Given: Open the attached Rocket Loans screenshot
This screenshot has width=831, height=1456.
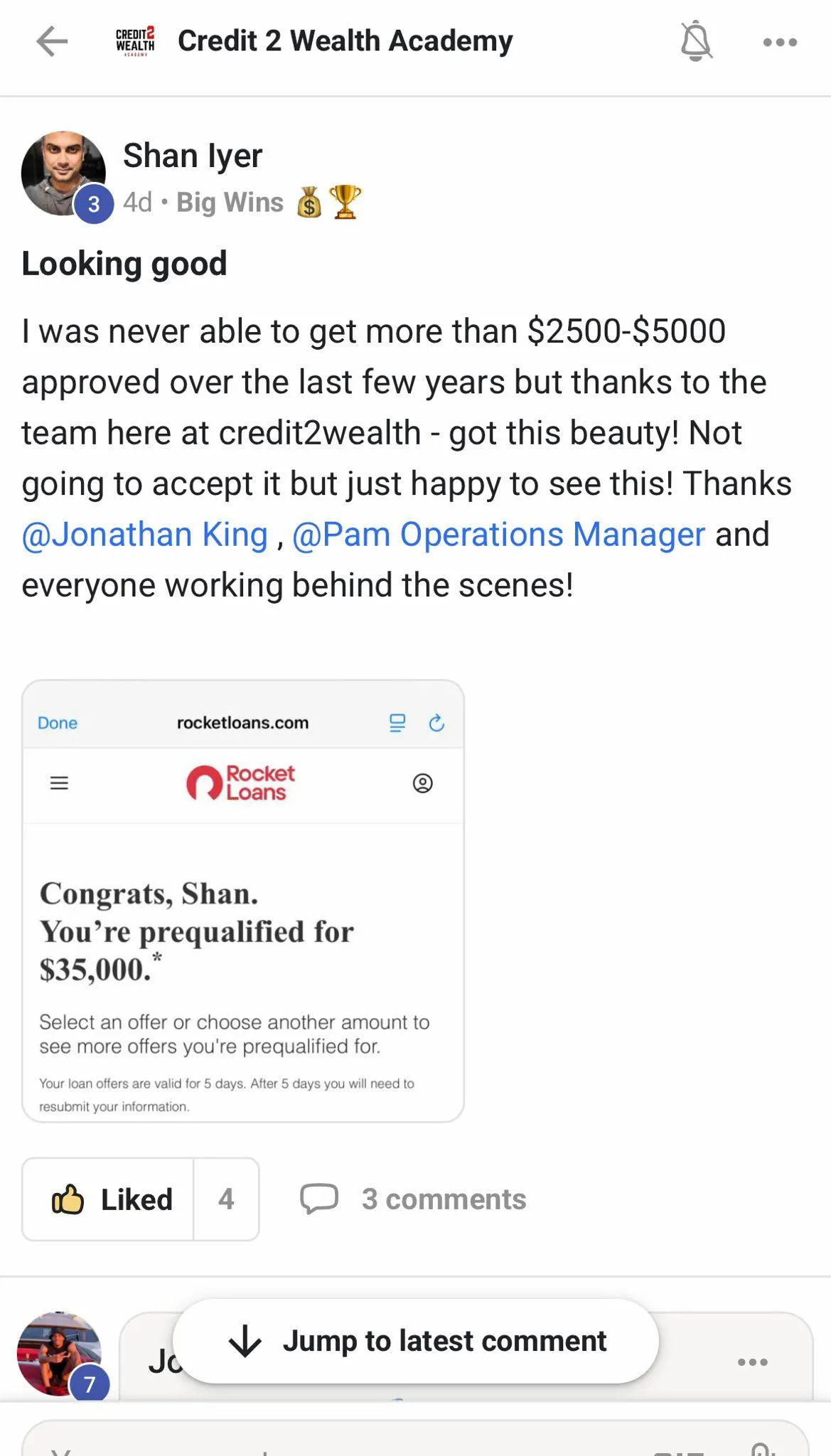Looking at the screenshot, I should pos(243,901).
